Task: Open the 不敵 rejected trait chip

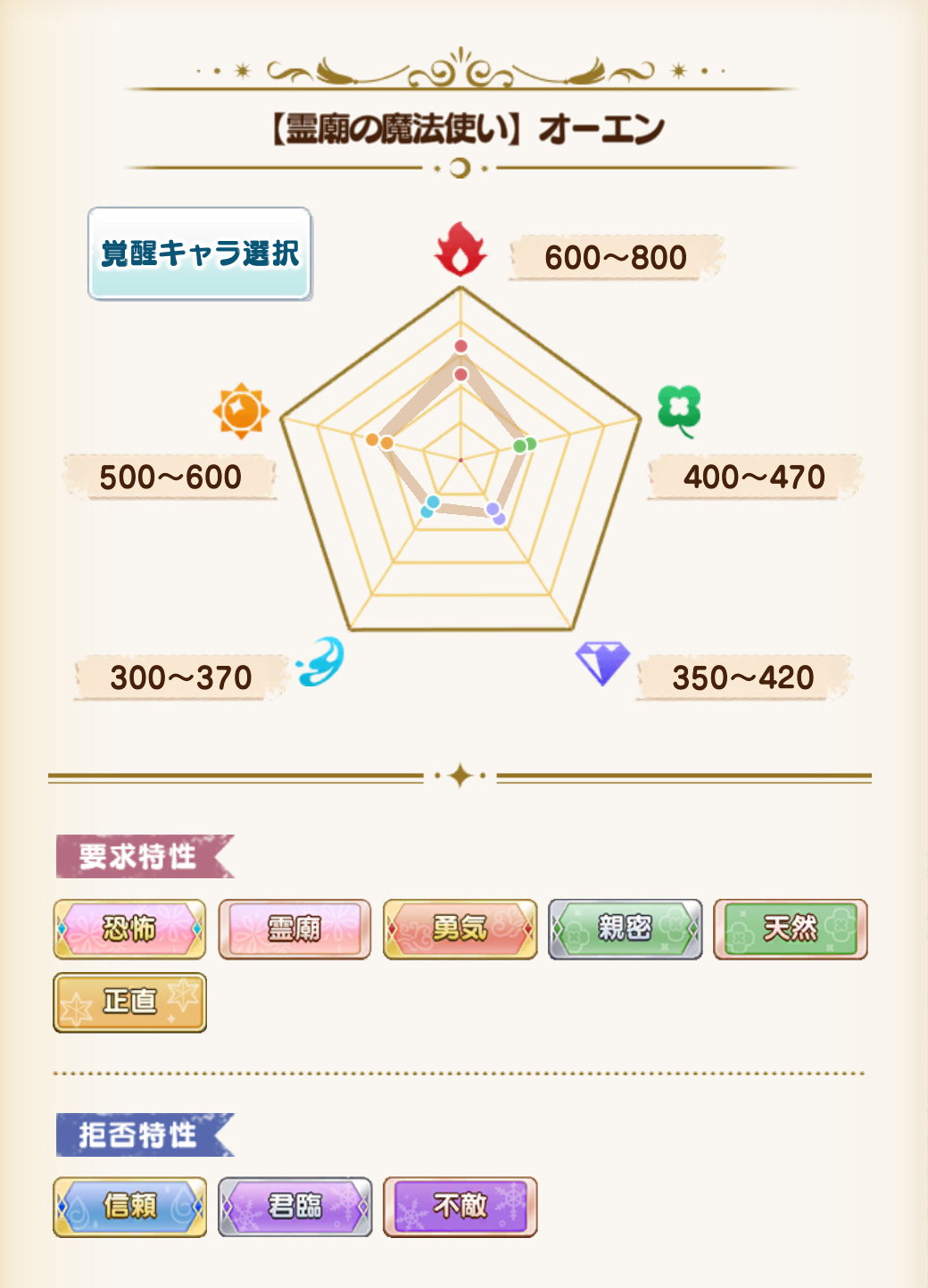Action: (460, 1207)
